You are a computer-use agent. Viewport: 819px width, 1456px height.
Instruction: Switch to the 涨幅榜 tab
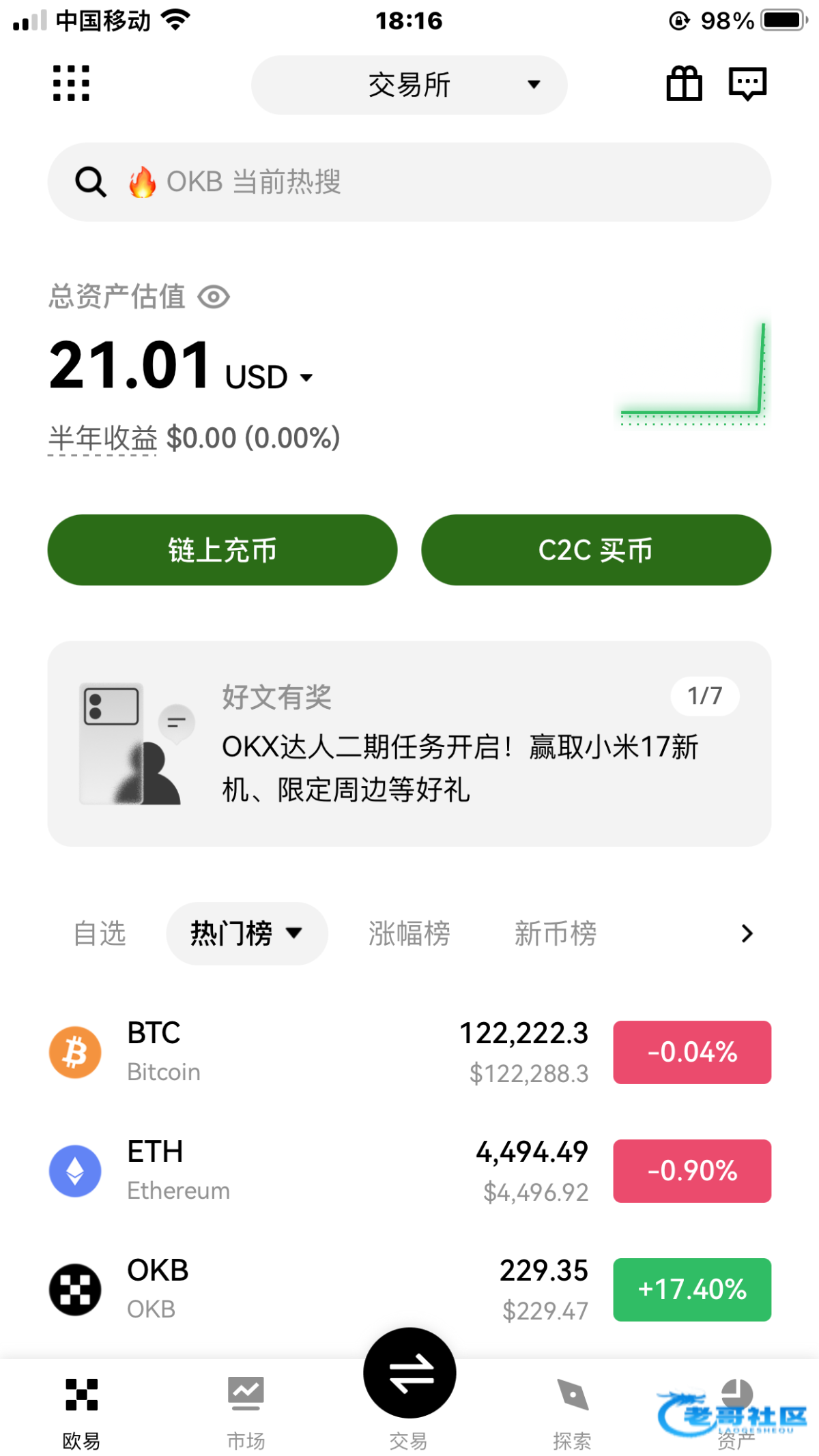pos(409,933)
